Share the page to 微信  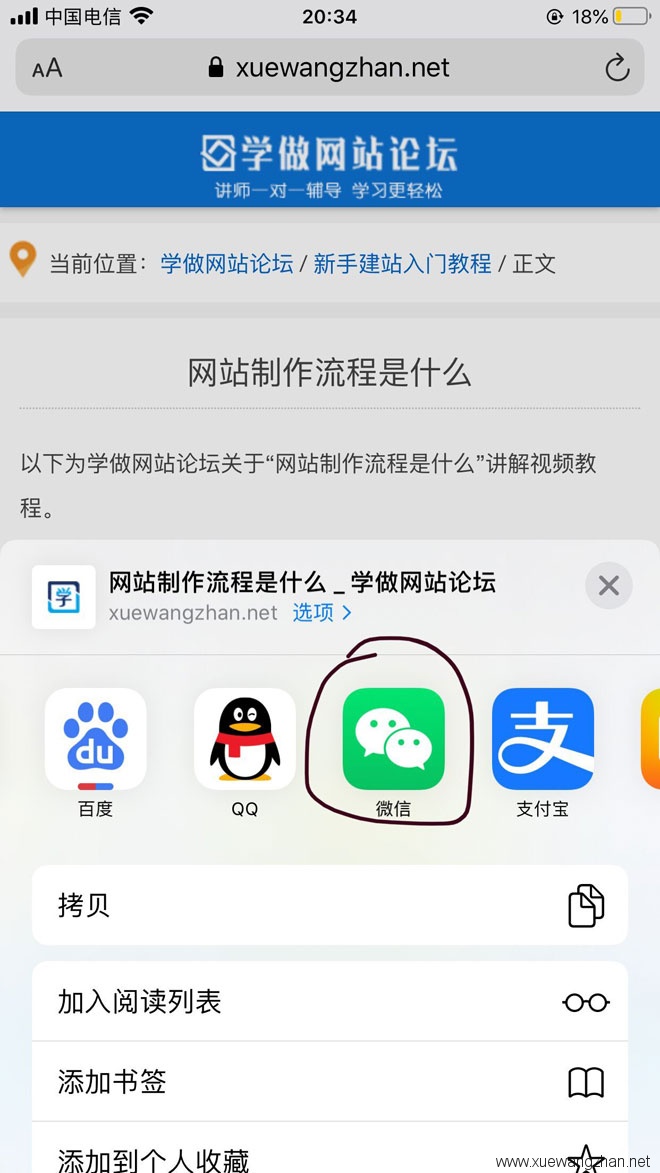pyautogui.click(x=393, y=739)
